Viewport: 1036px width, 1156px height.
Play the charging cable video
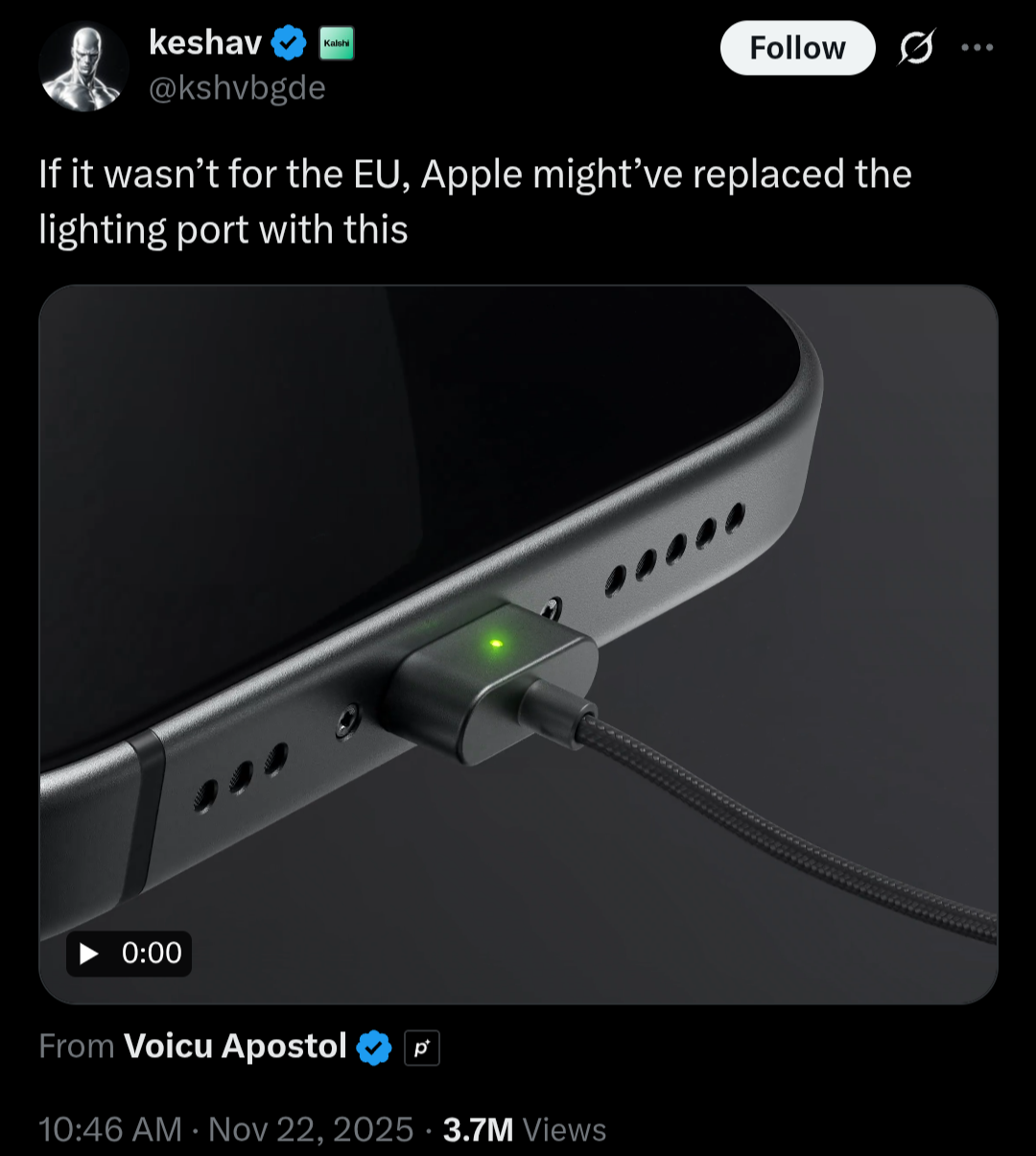click(90, 954)
